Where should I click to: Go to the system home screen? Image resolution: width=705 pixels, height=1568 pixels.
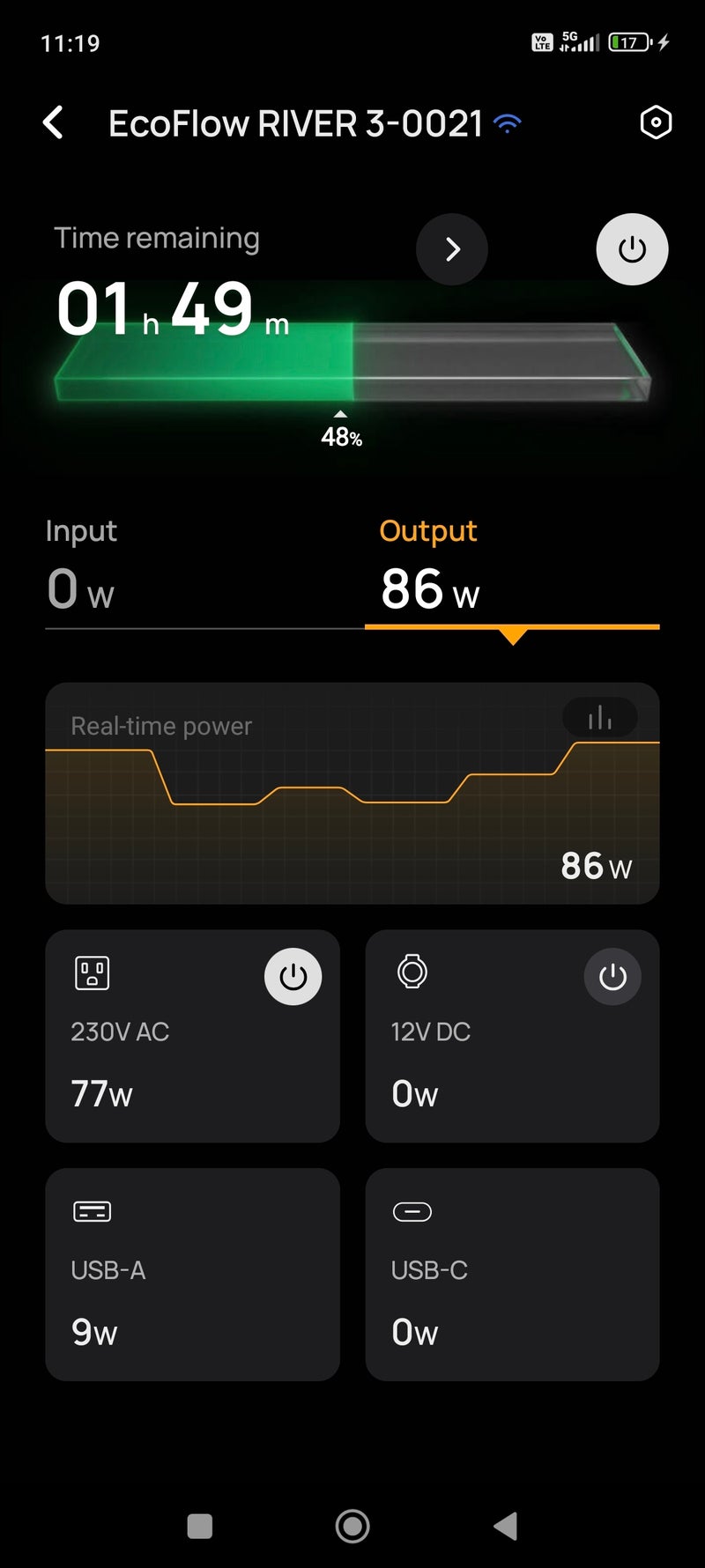pos(352,1526)
